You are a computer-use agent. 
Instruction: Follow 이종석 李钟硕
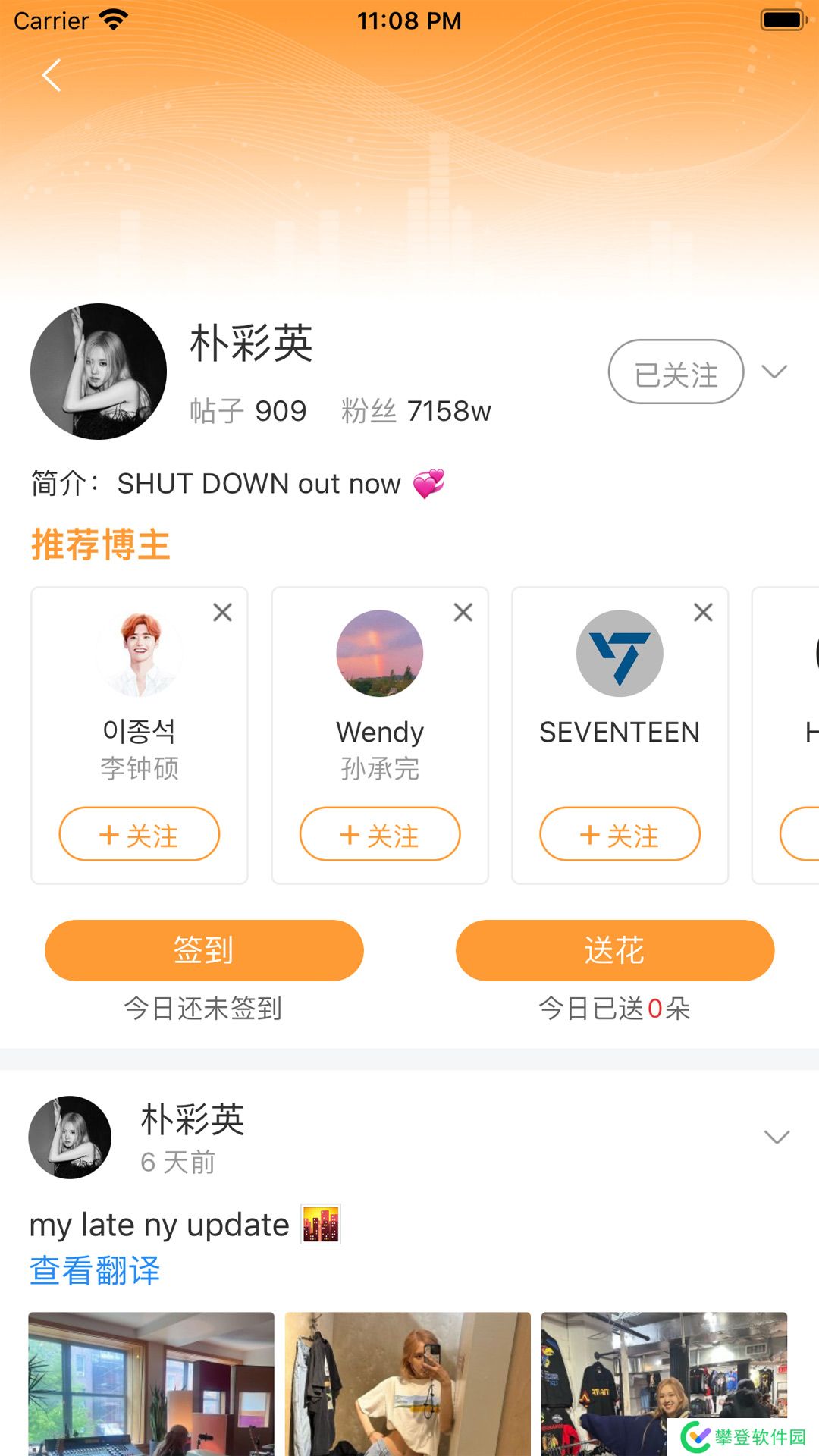click(140, 834)
